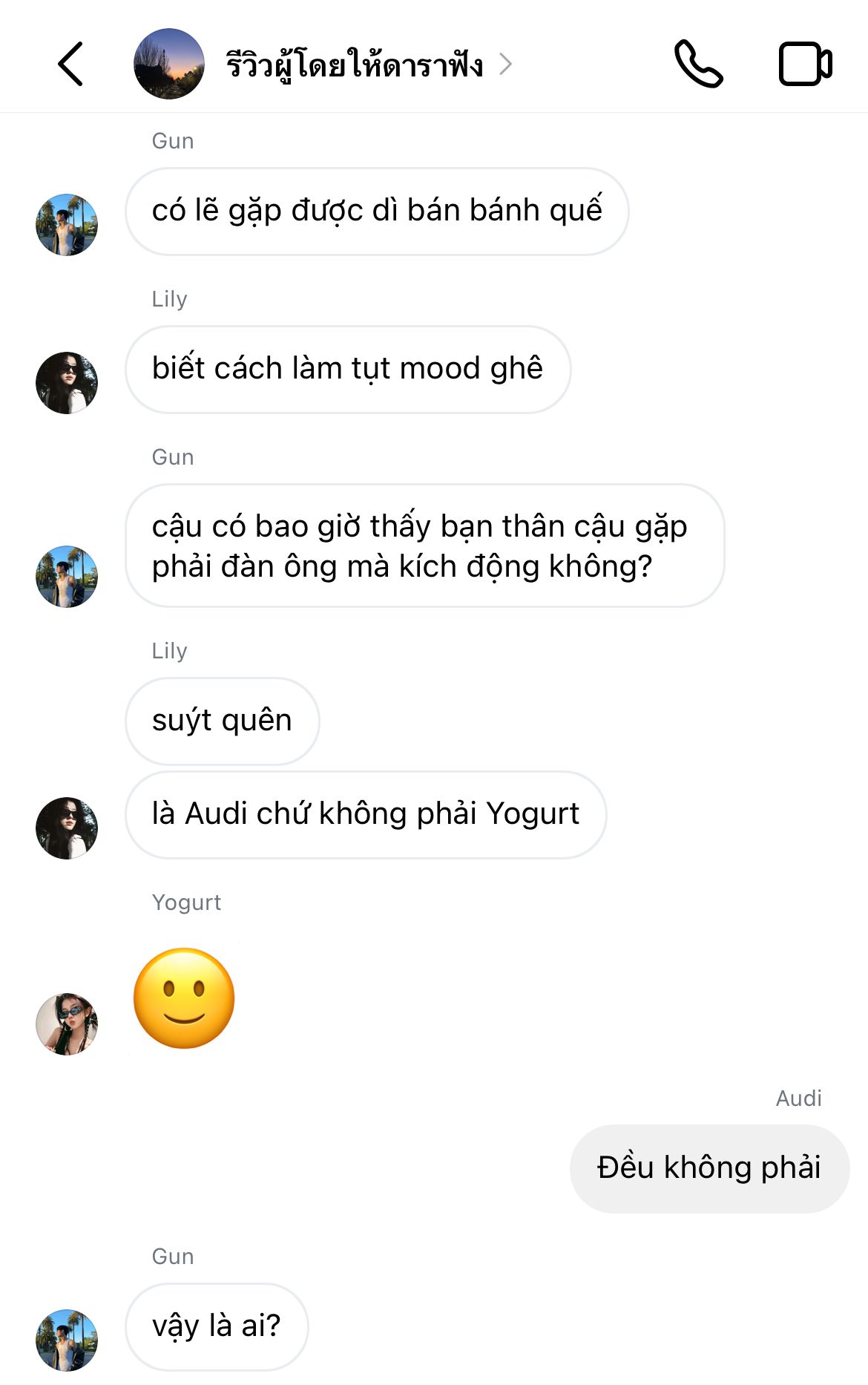Tap Lily's avatar beside the Audi message
The image size is (868, 1385).
coord(67,828)
